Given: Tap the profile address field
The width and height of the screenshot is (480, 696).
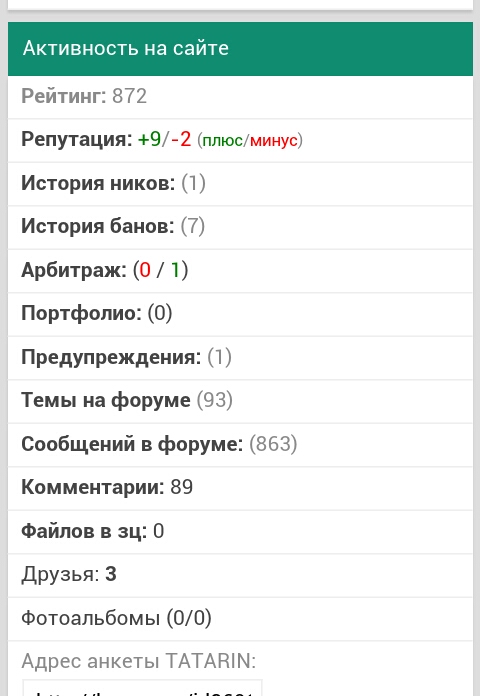Looking at the screenshot, I should click(142, 688).
